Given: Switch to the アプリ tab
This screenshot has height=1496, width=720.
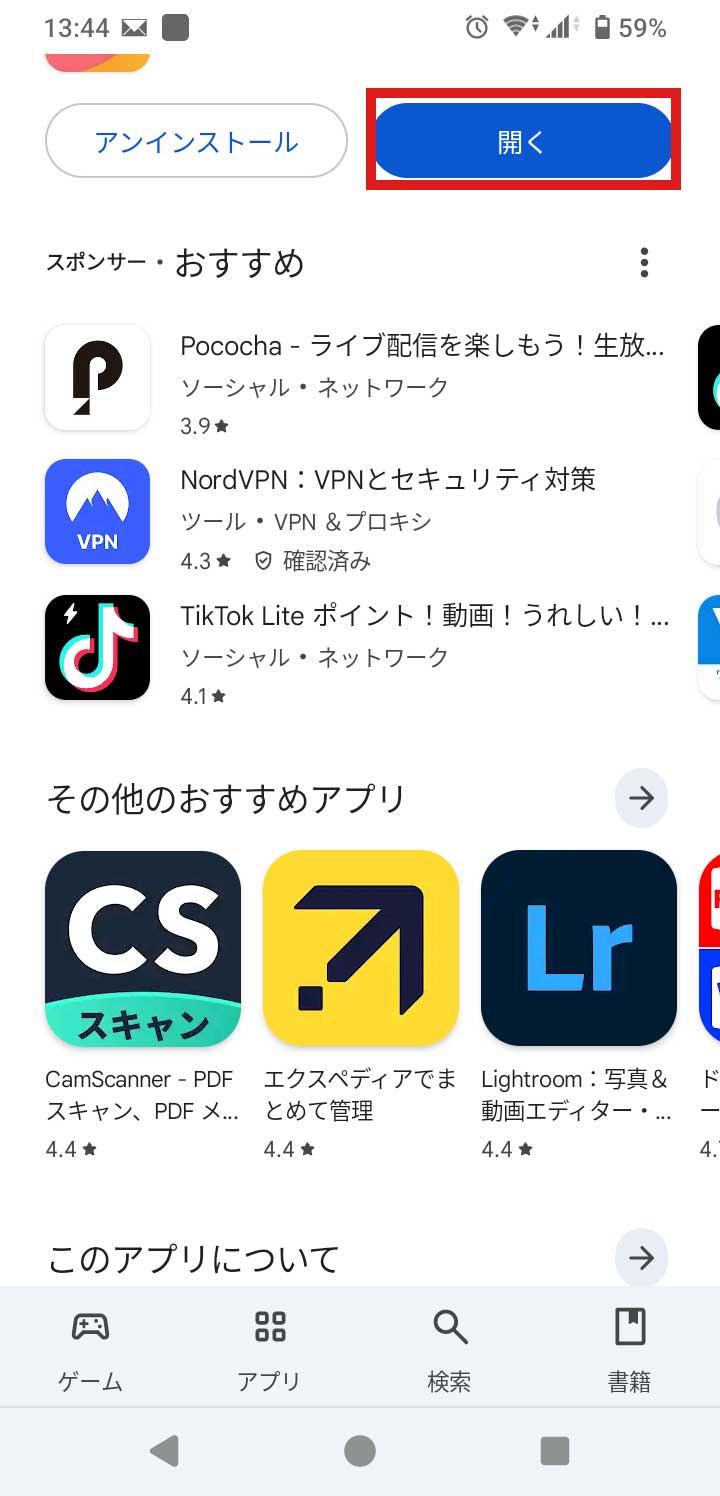Looking at the screenshot, I should coord(270,1348).
